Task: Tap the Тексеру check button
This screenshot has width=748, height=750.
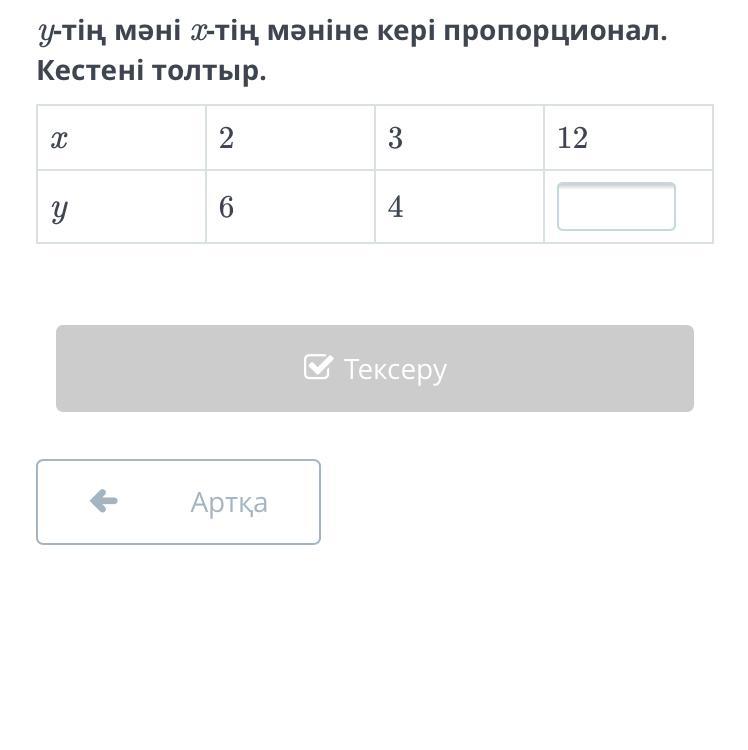Action: (x=375, y=368)
